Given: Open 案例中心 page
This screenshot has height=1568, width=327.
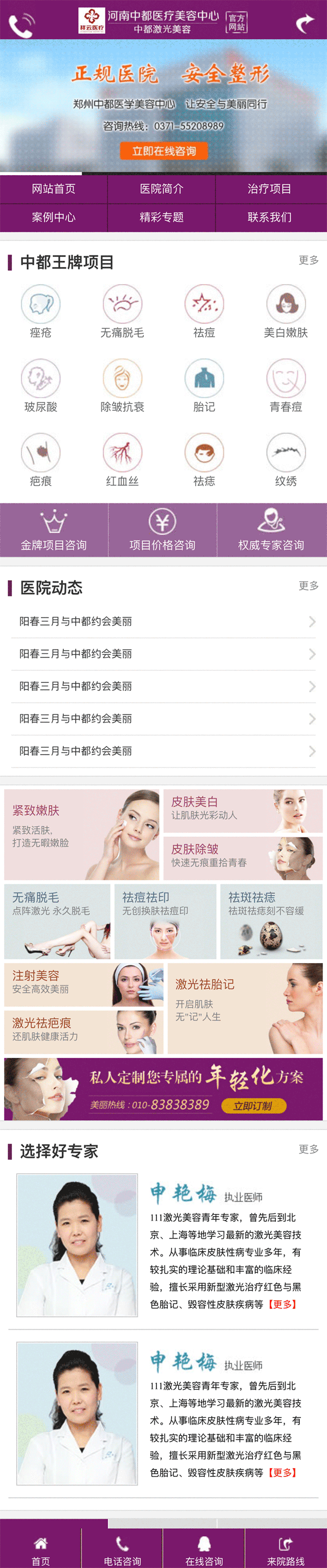Looking at the screenshot, I should [53, 217].
